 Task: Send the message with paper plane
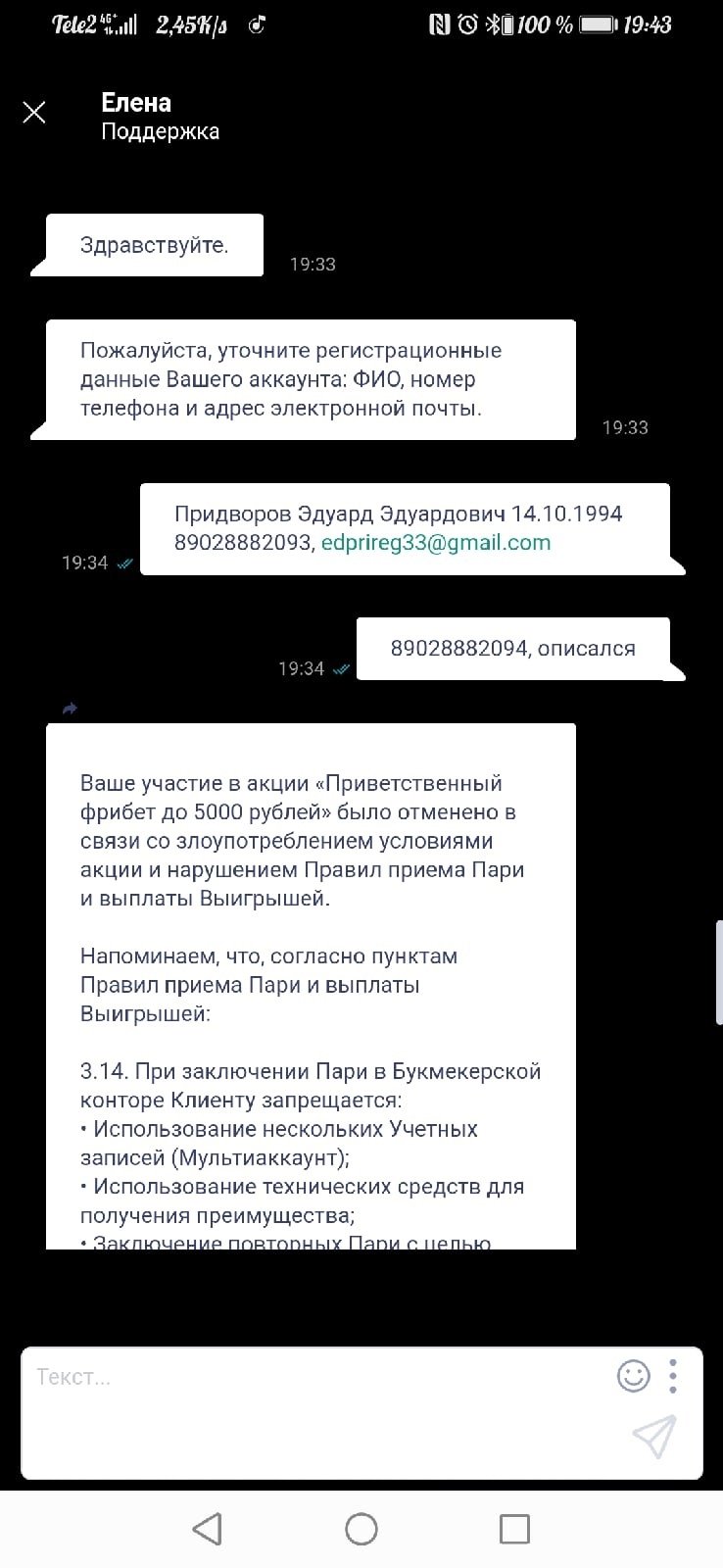point(654,1437)
